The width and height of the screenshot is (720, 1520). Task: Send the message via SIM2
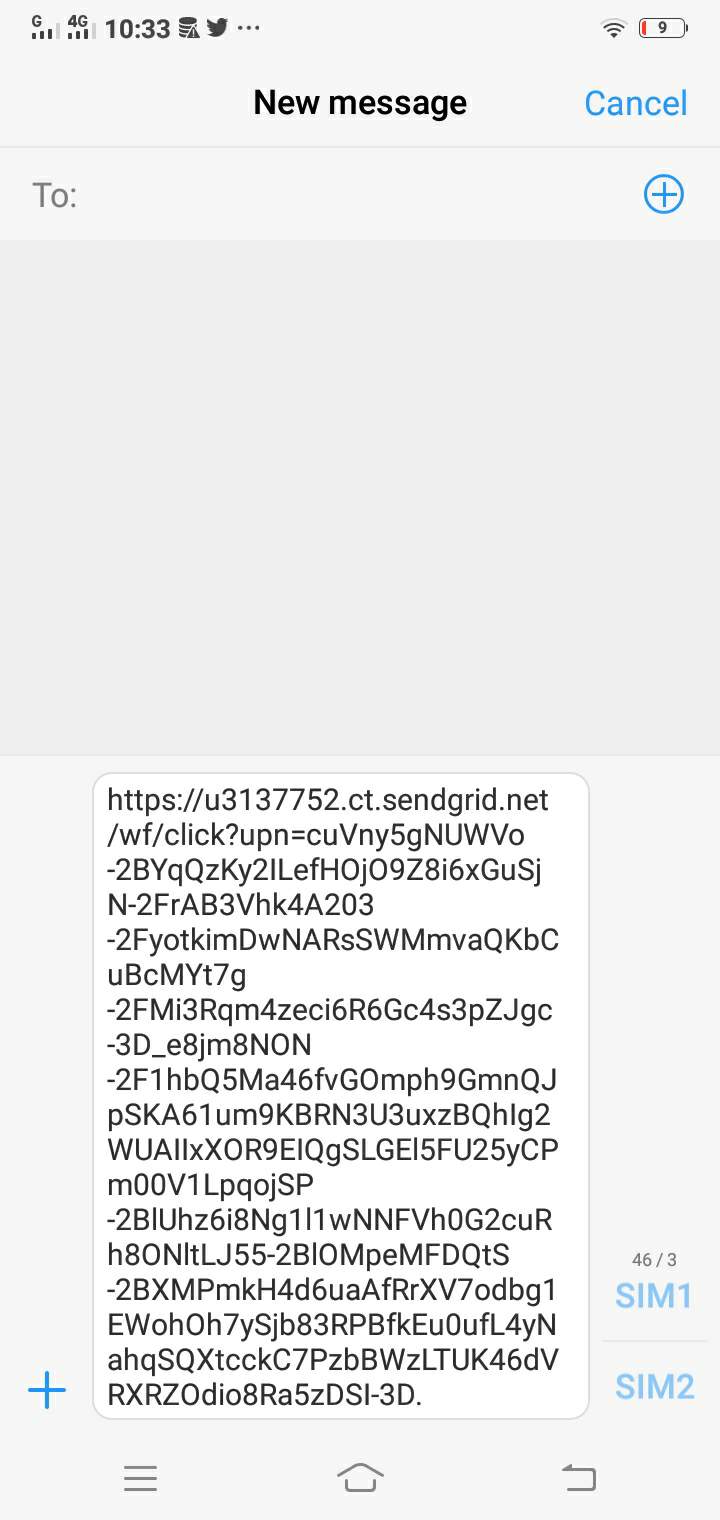pos(654,1386)
